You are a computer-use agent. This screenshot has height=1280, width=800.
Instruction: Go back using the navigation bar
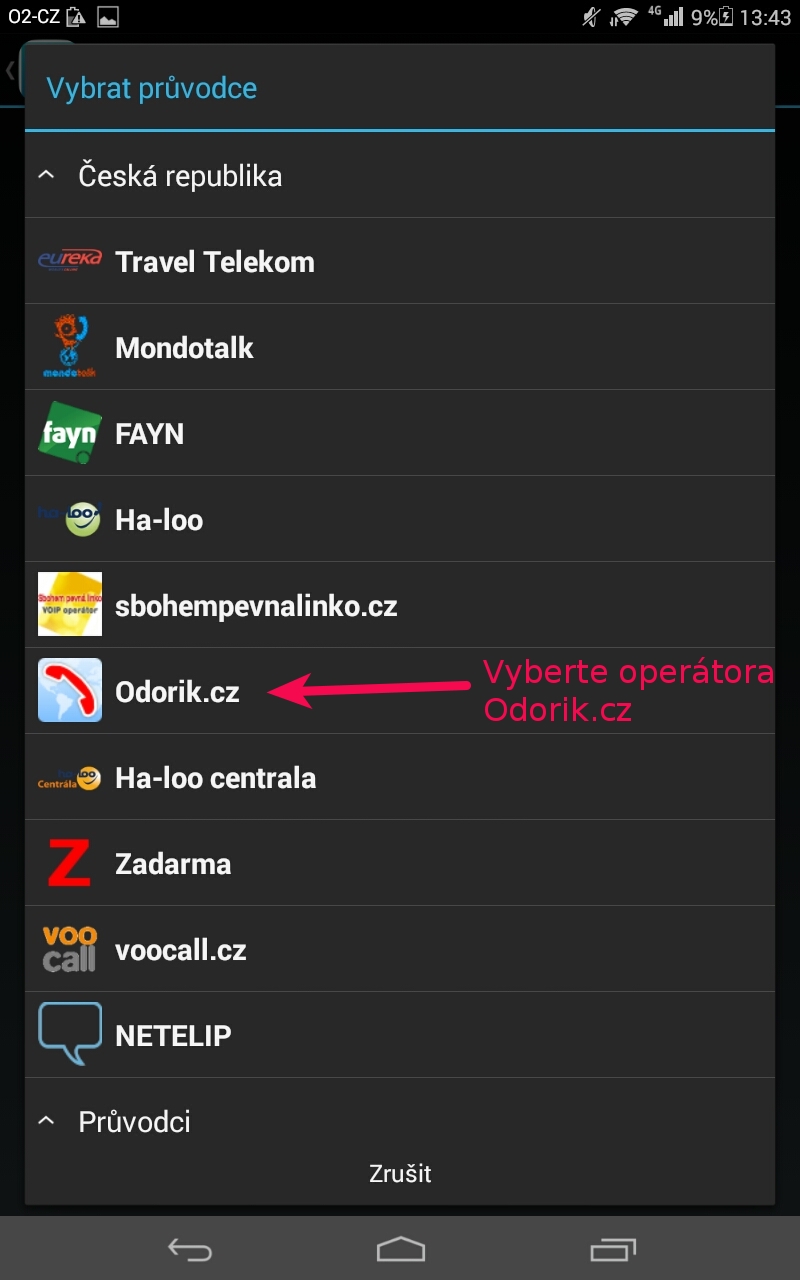coord(190,1249)
